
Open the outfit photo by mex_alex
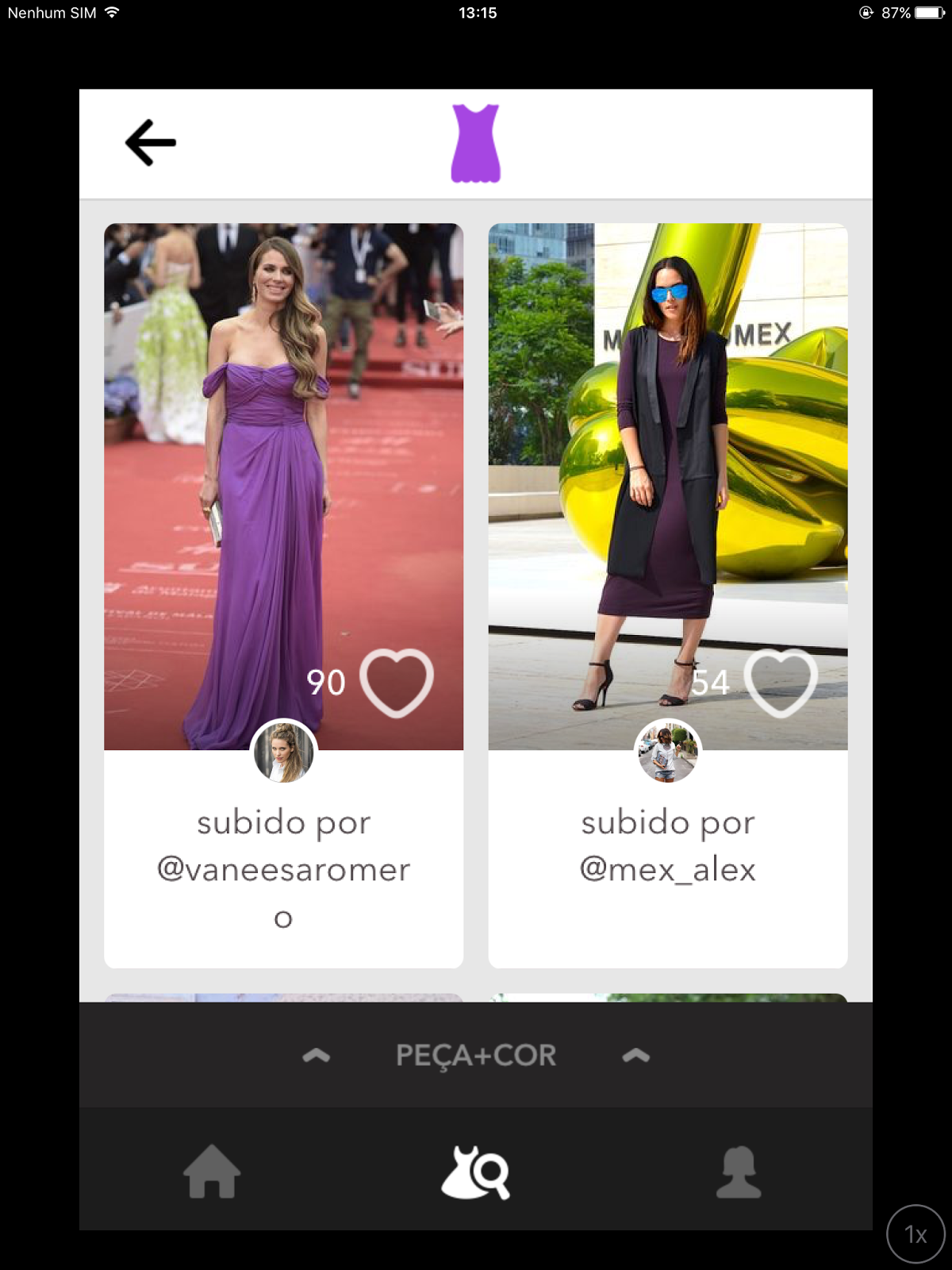tap(667, 460)
